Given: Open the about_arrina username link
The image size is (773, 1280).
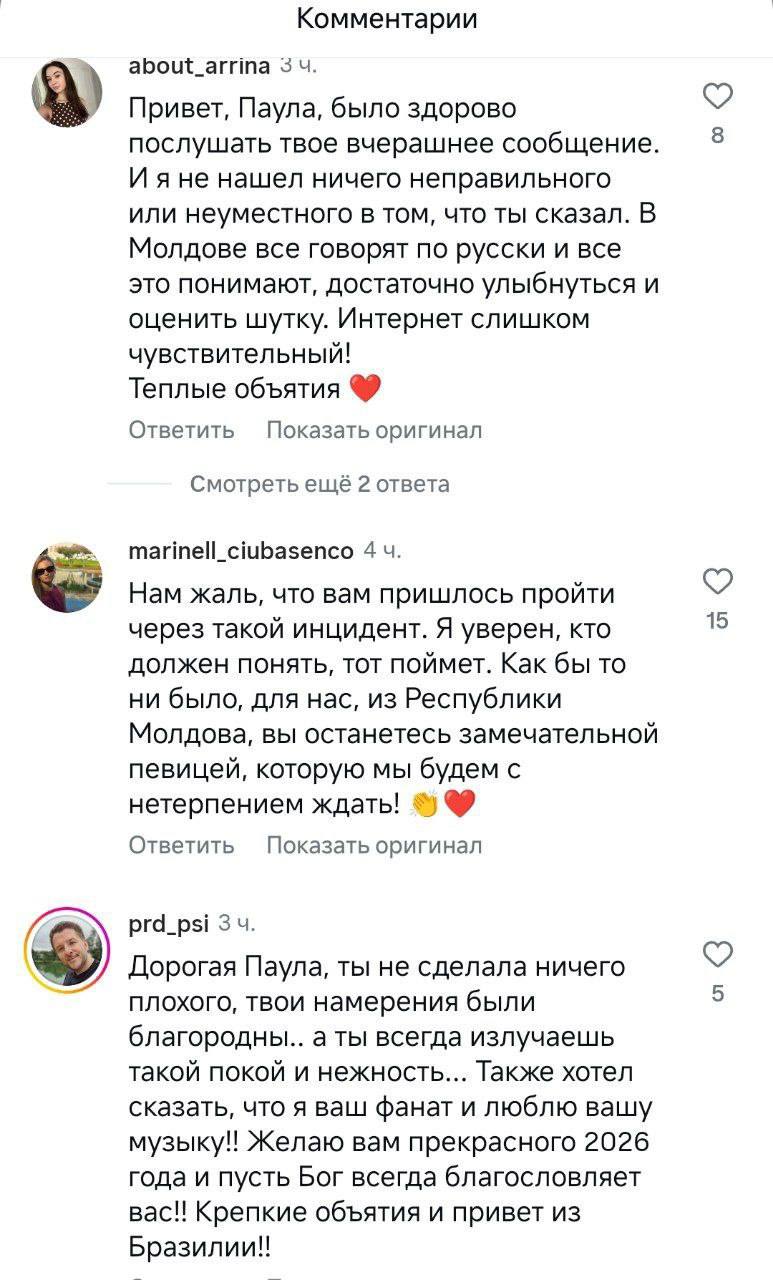Looking at the screenshot, I should (200, 66).
